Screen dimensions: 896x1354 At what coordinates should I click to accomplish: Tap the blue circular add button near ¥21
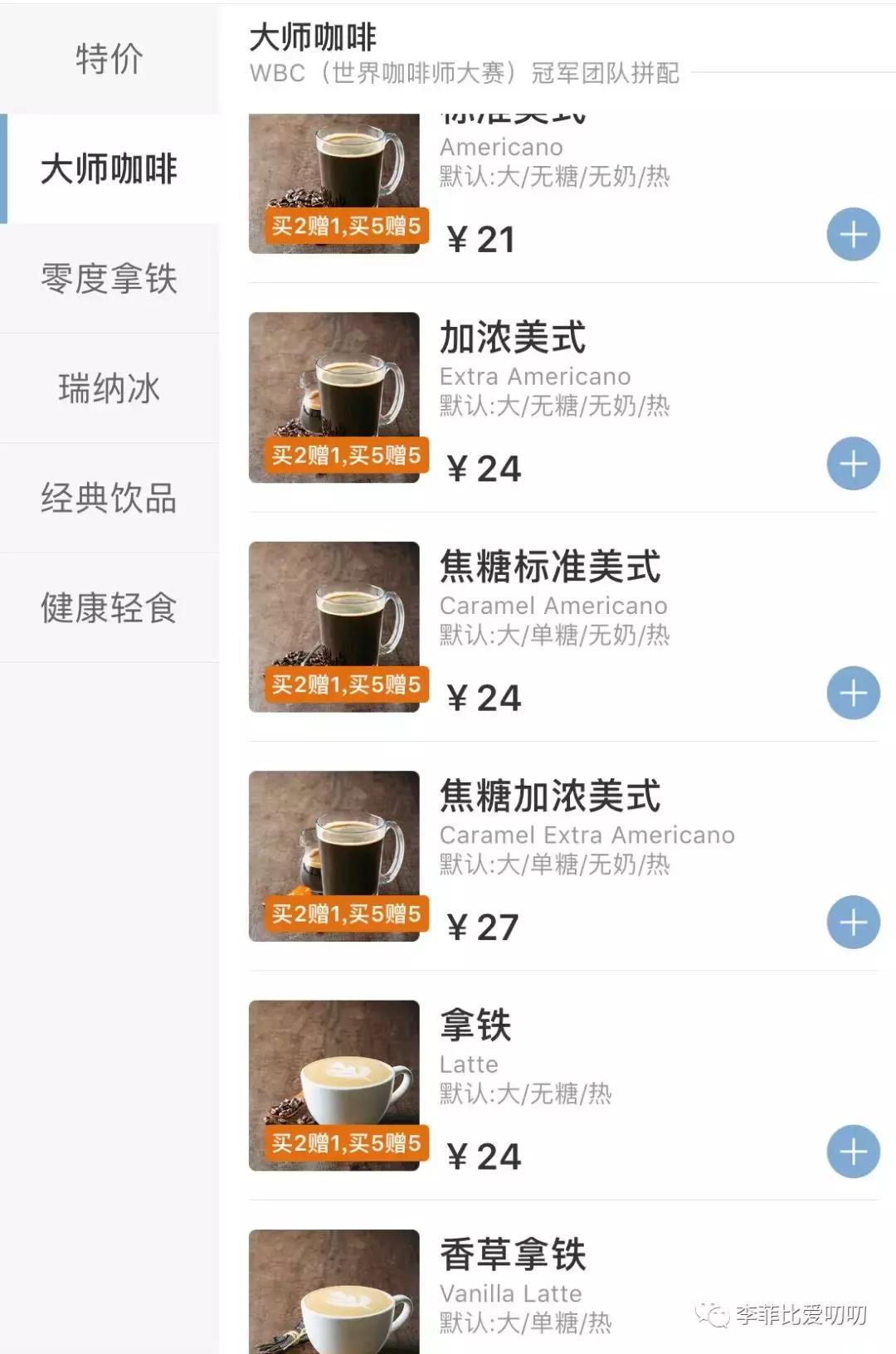click(x=853, y=235)
